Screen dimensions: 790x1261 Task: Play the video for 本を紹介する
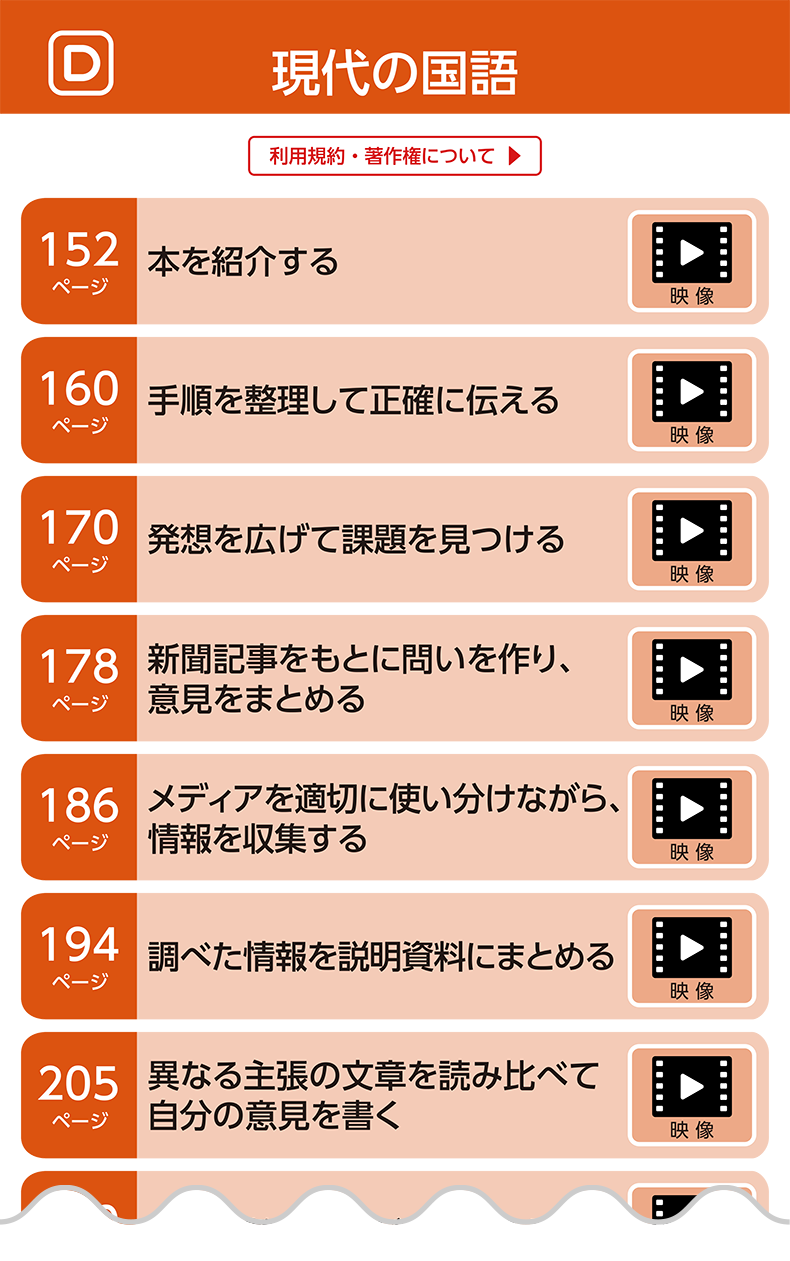click(x=691, y=261)
